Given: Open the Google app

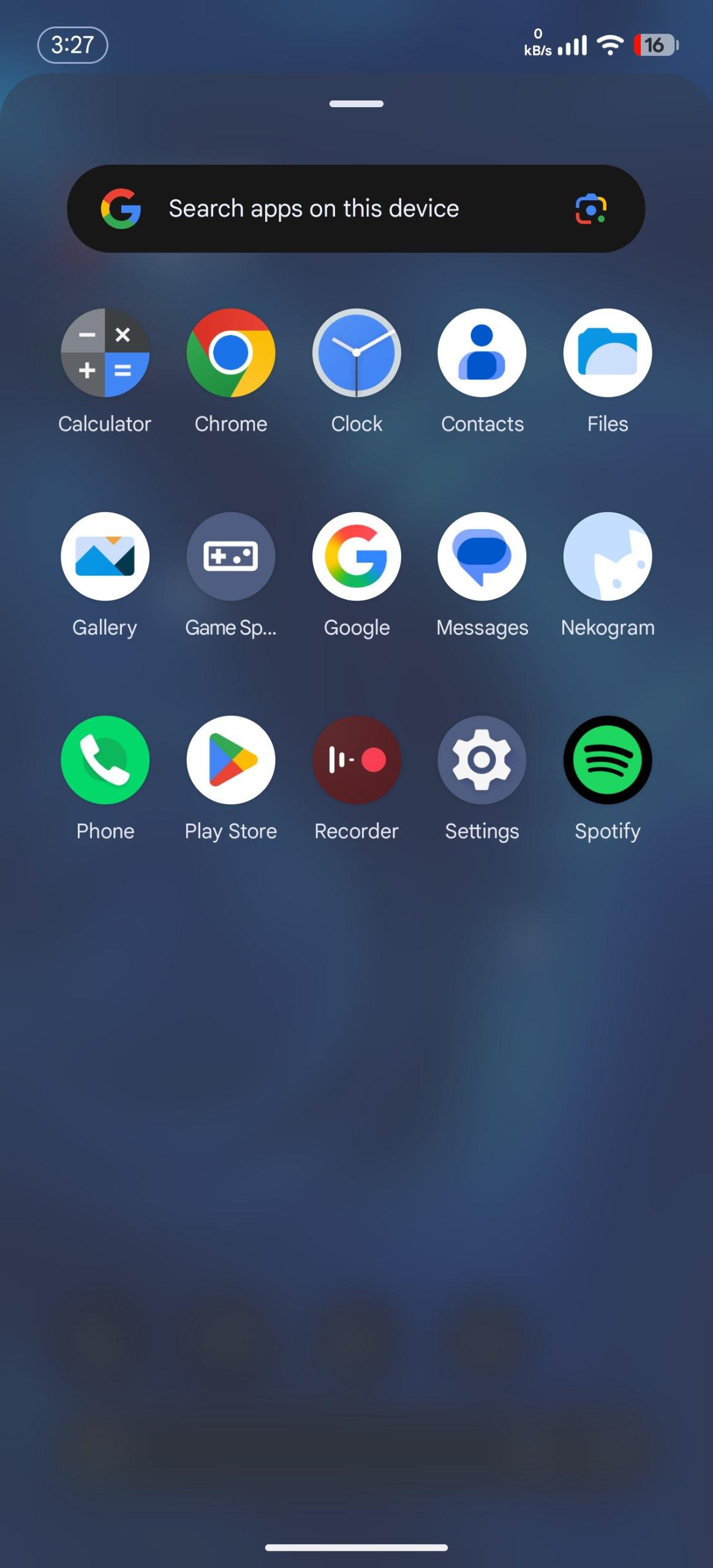Looking at the screenshot, I should point(356,557).
